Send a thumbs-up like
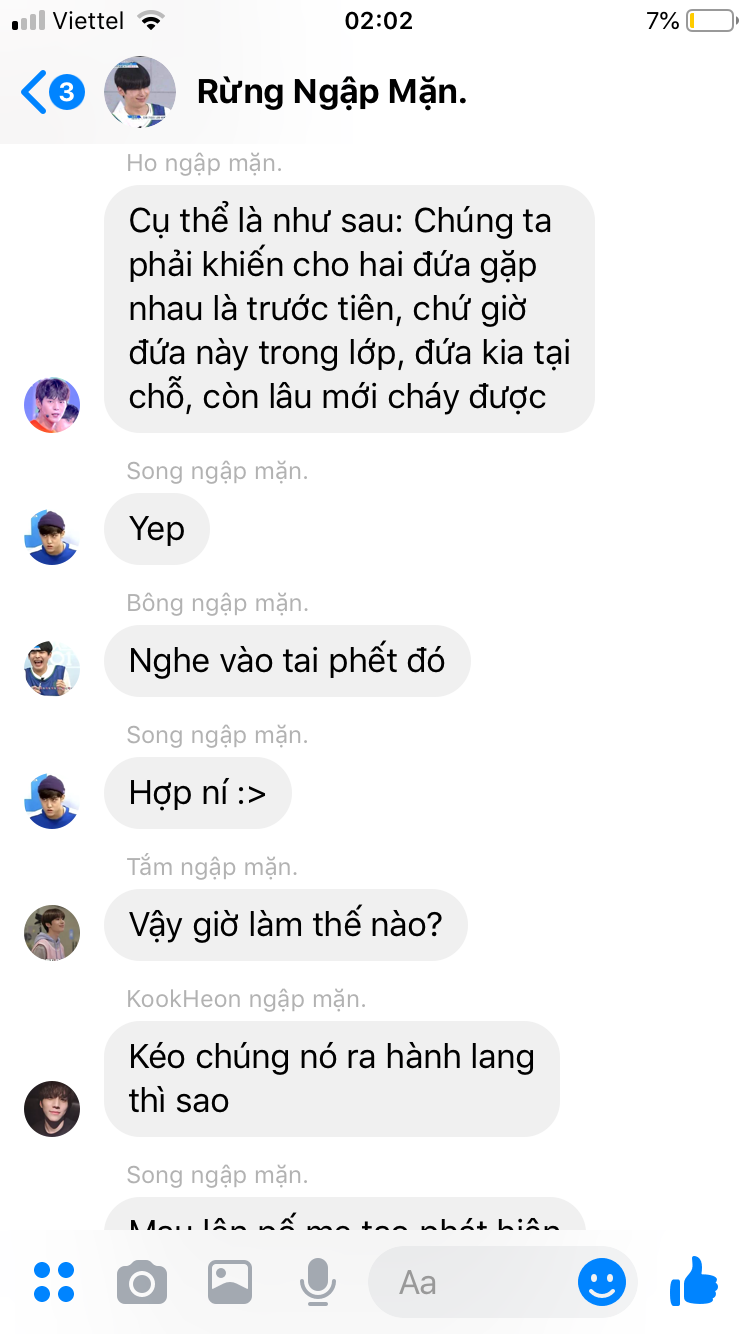The image size is (750, 1334). pyautogui.click(x=694, y=1280)
